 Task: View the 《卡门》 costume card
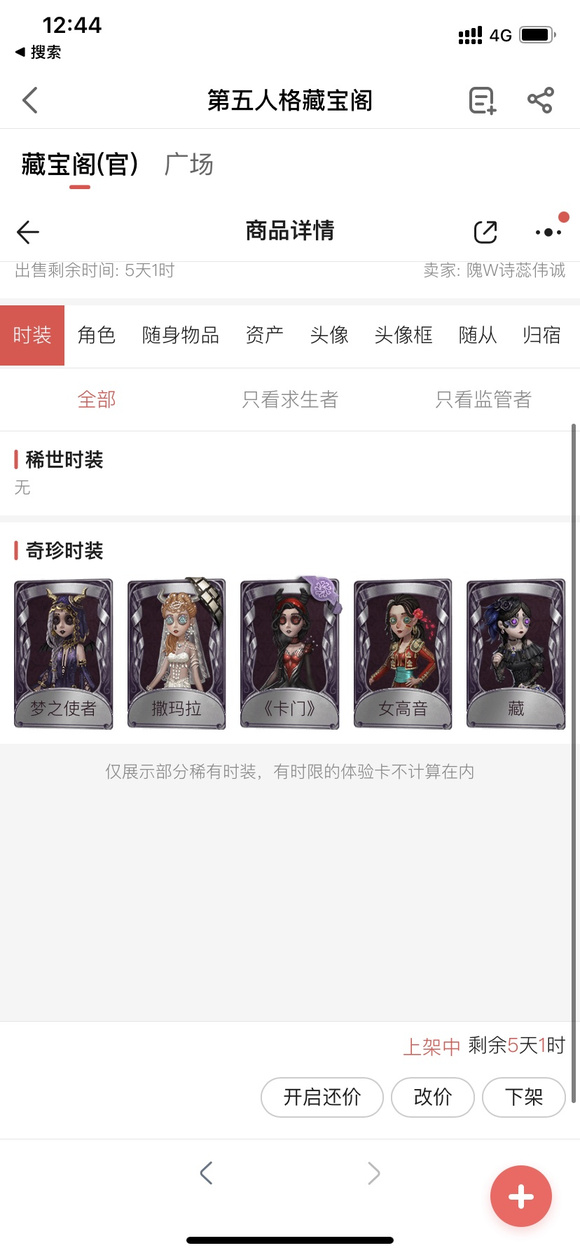click(x=290, y=654)
